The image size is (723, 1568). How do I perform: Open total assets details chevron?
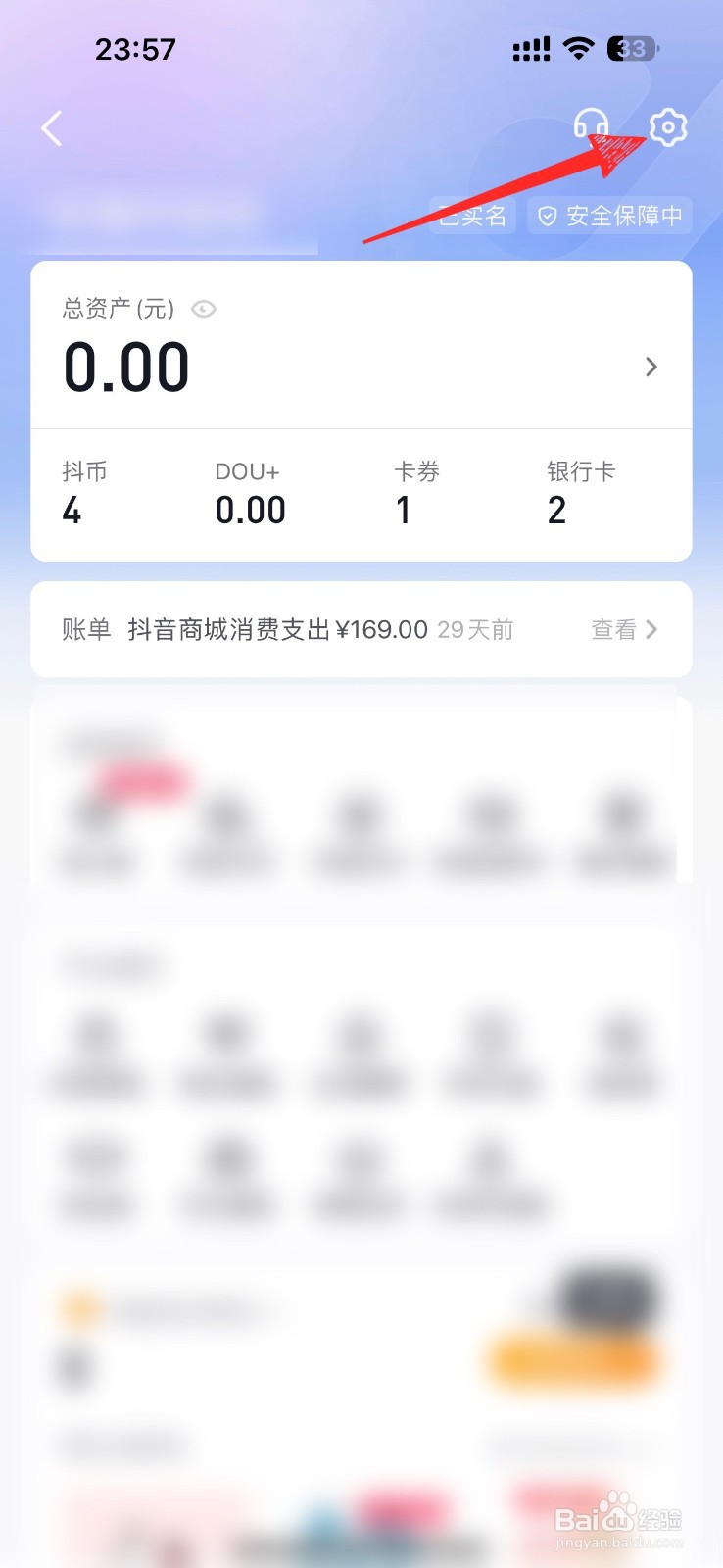click(651, 367)
